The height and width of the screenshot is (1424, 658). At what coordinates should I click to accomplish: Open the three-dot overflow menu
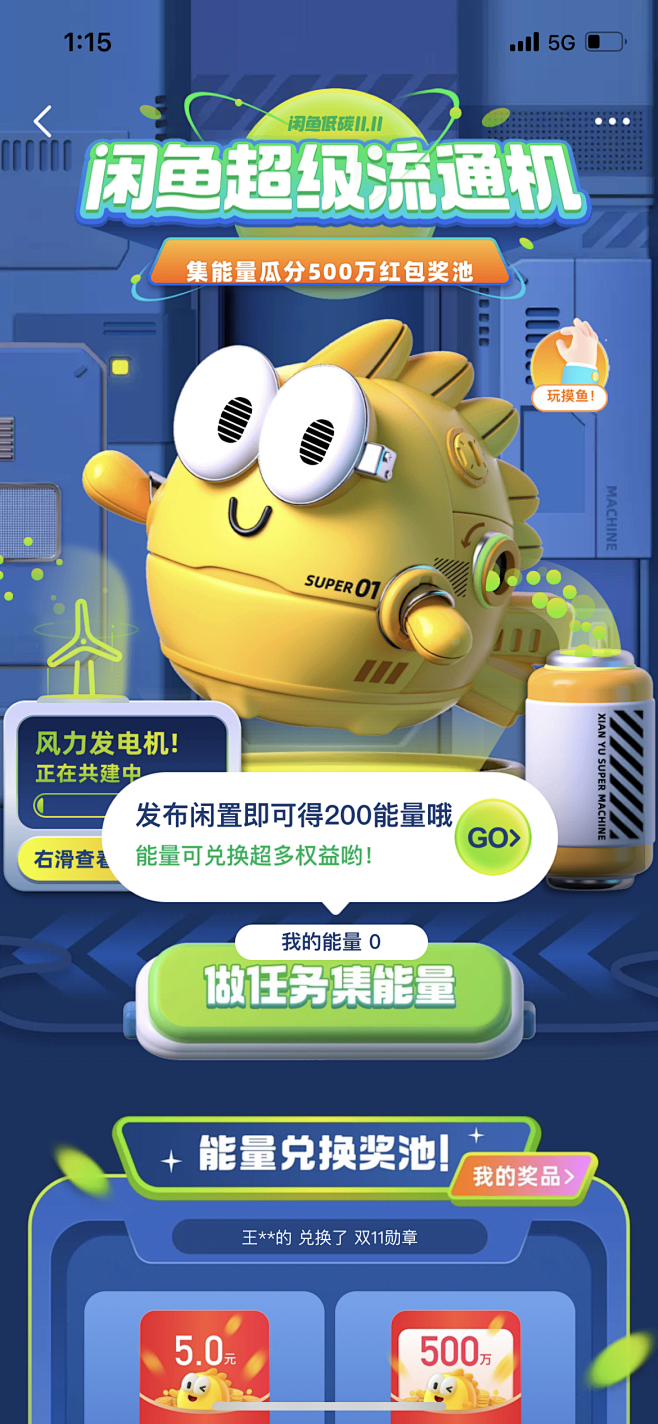(x=612, y=122)
